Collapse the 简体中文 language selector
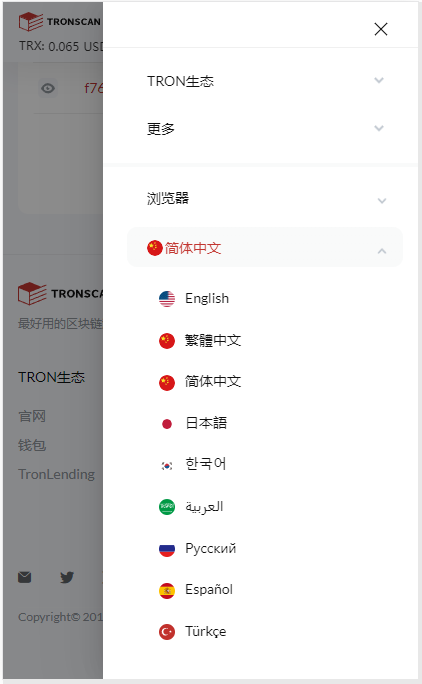This screenshot has height=684, width=422. [x=265, y=248]
